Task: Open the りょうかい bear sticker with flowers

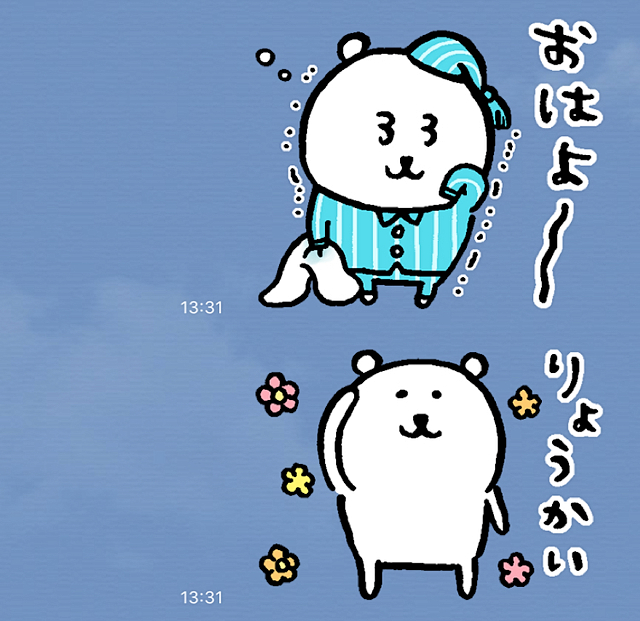Action: point(420,470)
